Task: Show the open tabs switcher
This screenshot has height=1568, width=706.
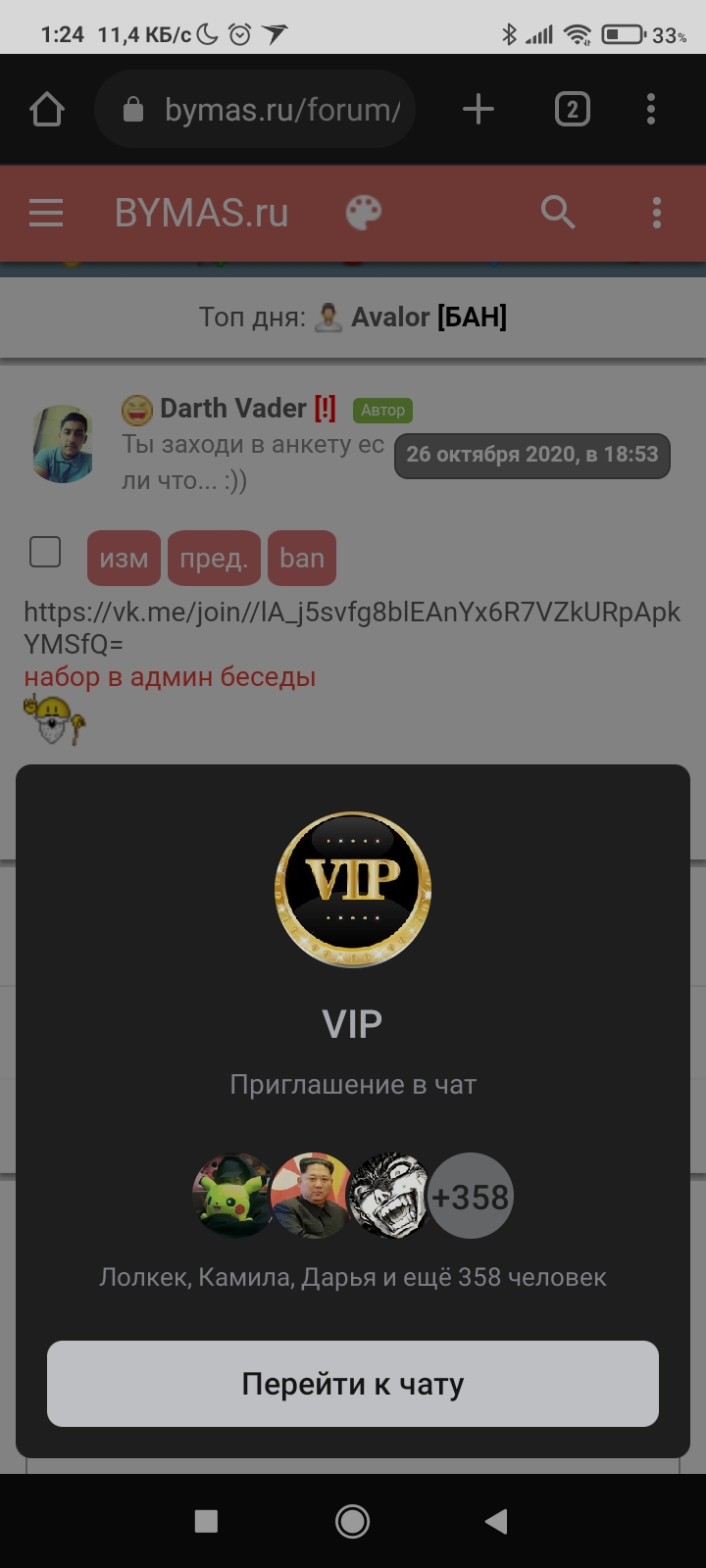Action: click(572, 110)
